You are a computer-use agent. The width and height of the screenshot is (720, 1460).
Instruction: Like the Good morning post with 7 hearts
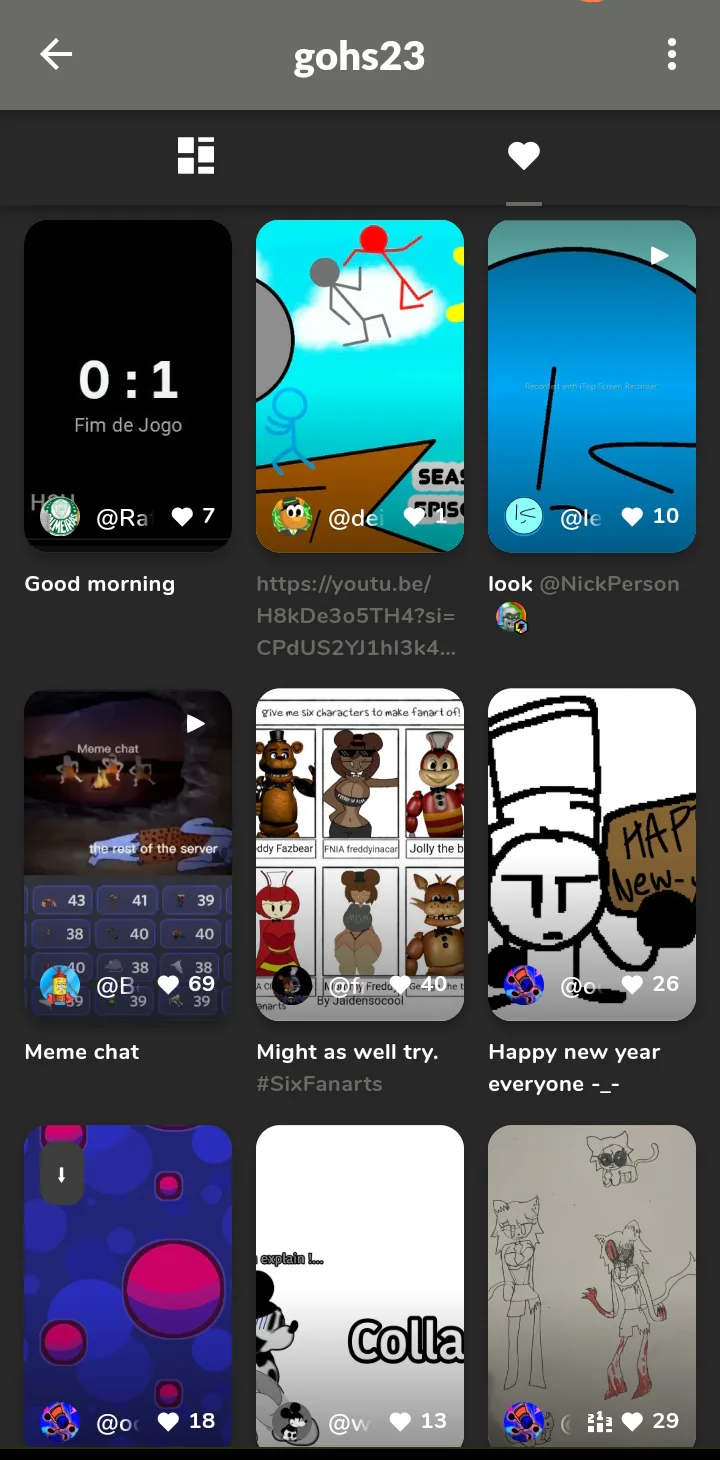[182, 516]
